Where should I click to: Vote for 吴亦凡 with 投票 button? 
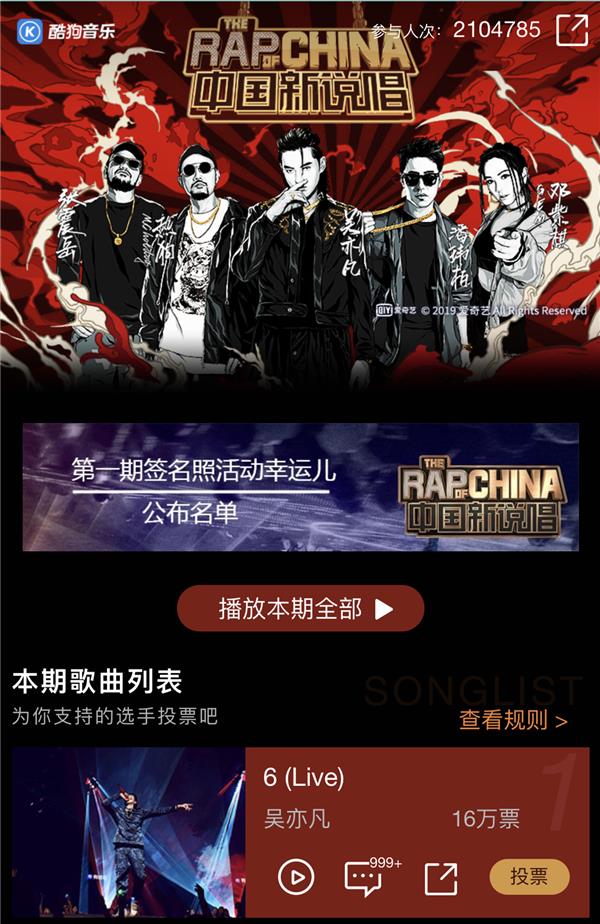529,877
